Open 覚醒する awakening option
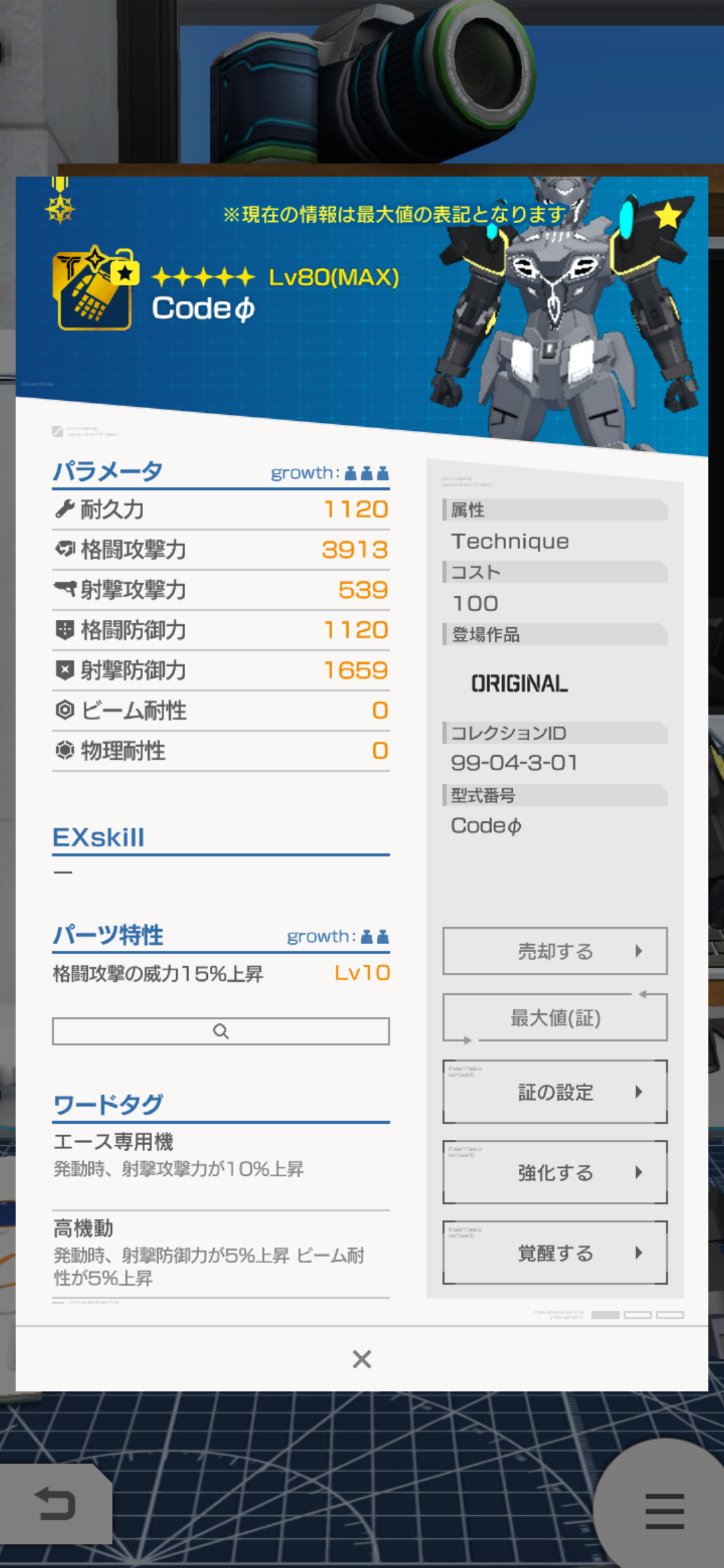 pyautogui.click(x=554, y=1252)
